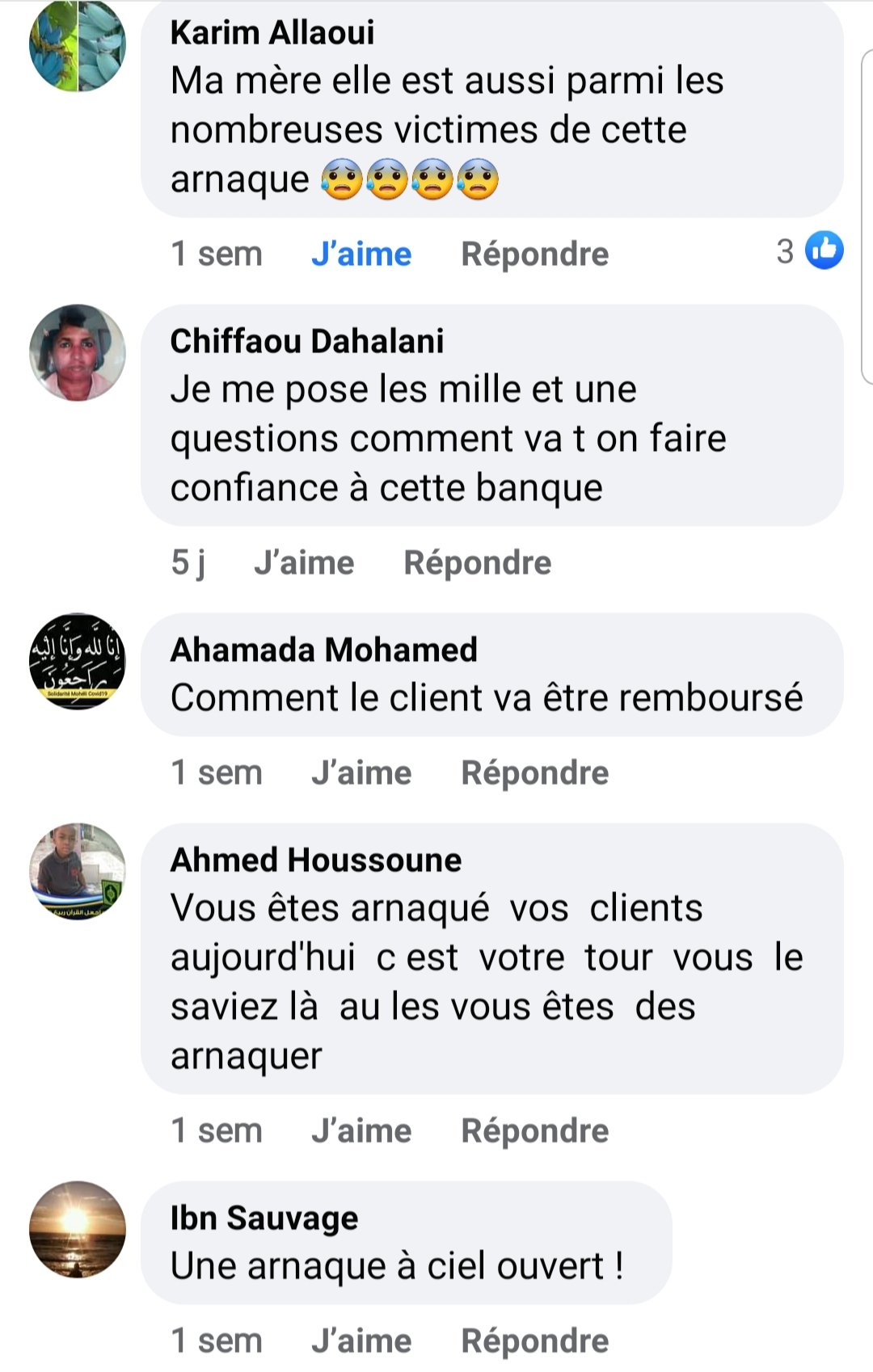
Task: Open Karim Allaoui's profile picture
Action: pos(78,44)
